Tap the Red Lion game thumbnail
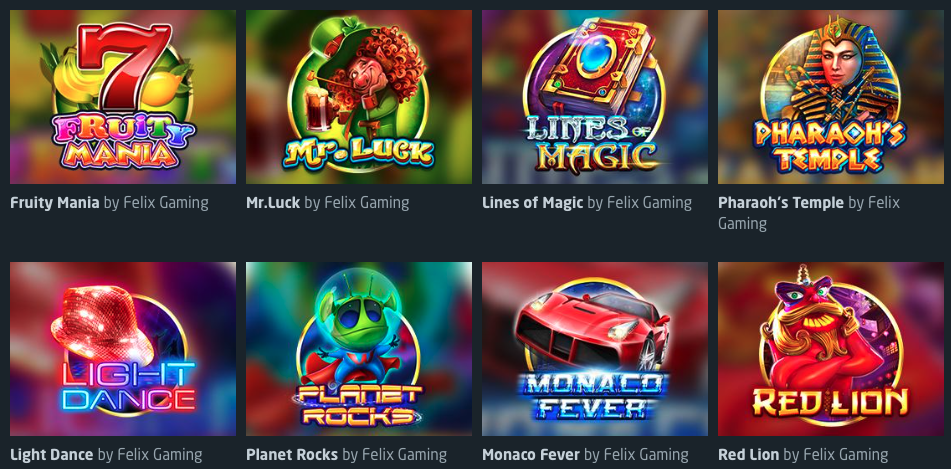This screenshot has height=469, width=951. (830, 348)
